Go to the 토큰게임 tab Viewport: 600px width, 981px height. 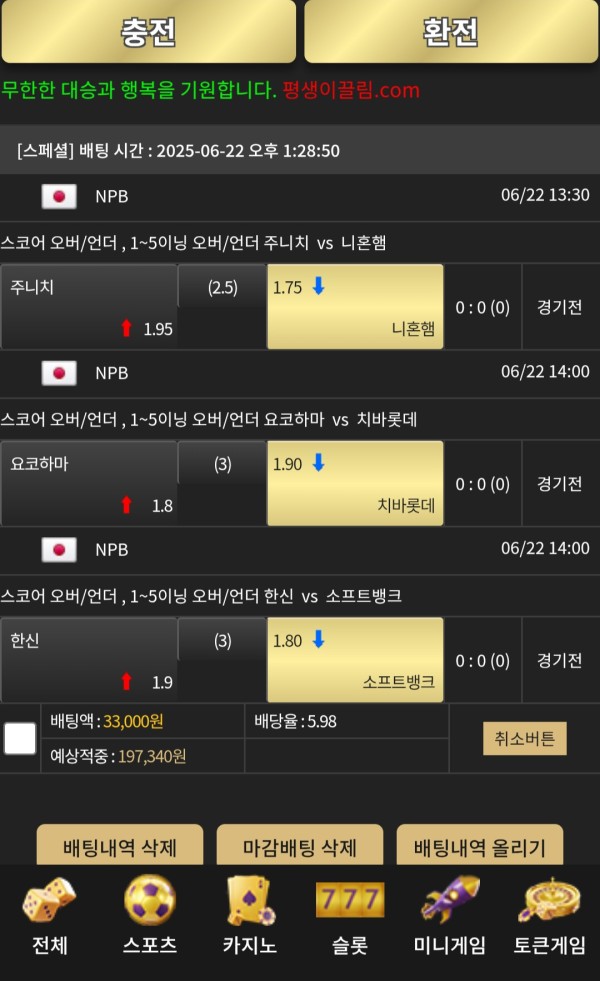point(550,918)
